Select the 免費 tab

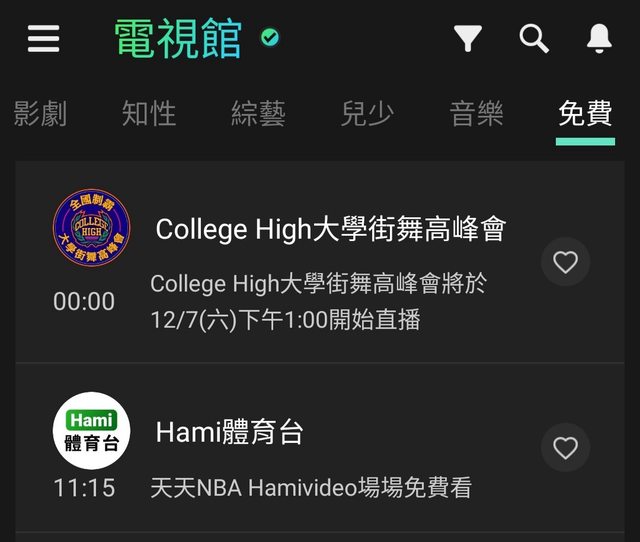(585, 113)
